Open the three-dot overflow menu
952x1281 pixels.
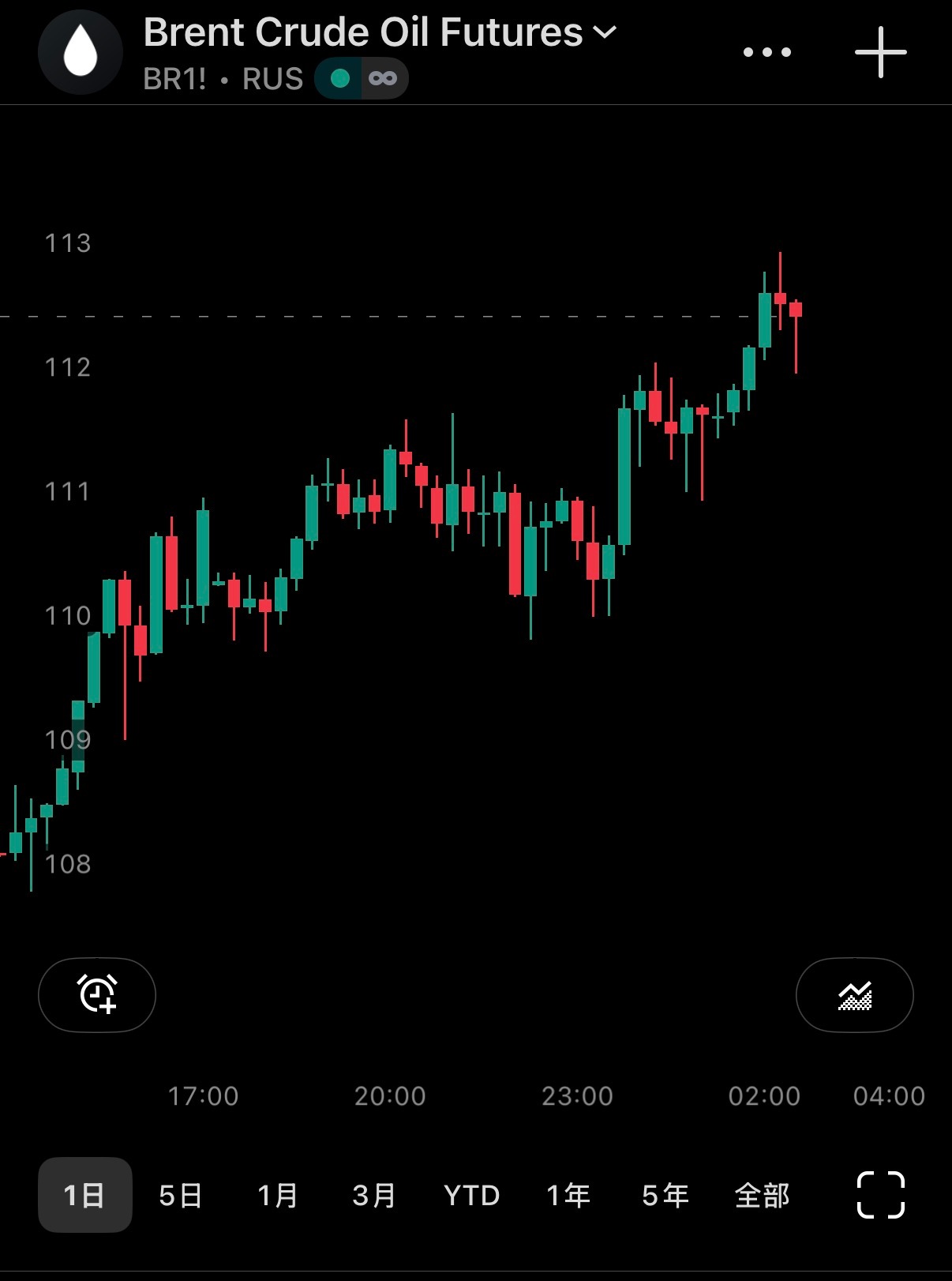pyautogui.click(x=767, y=52)
